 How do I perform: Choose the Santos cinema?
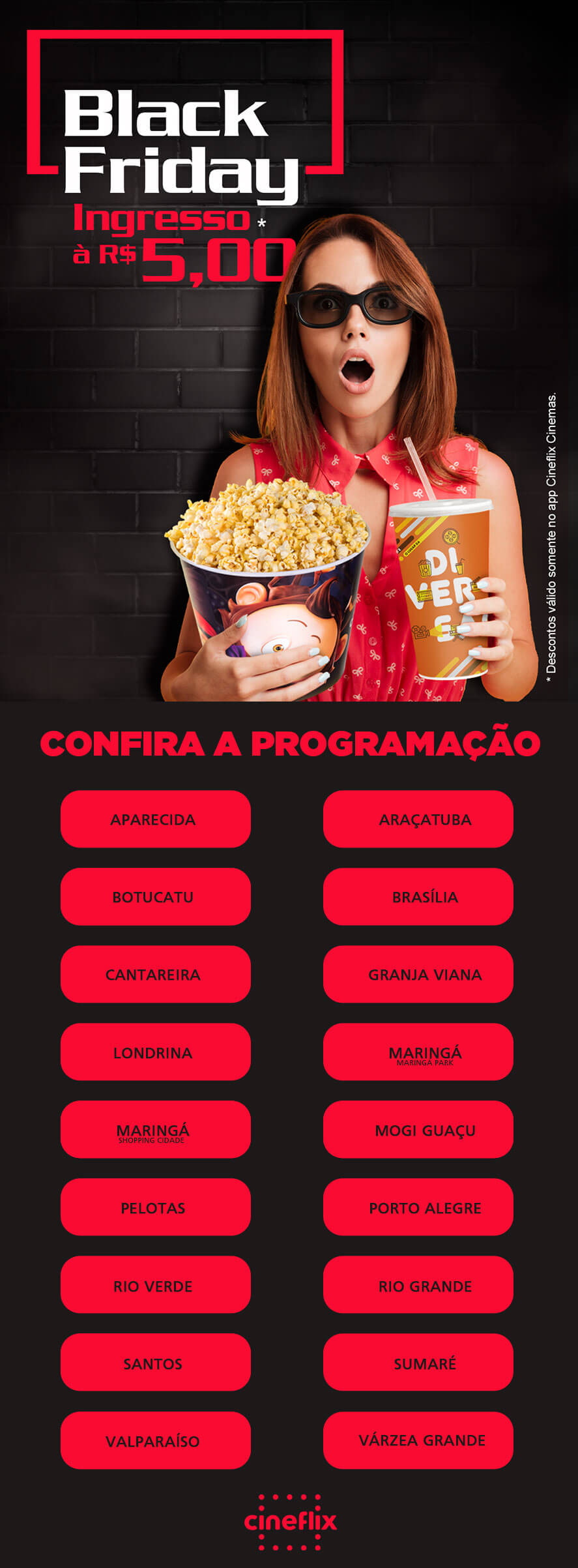[x=155, y=1362]
